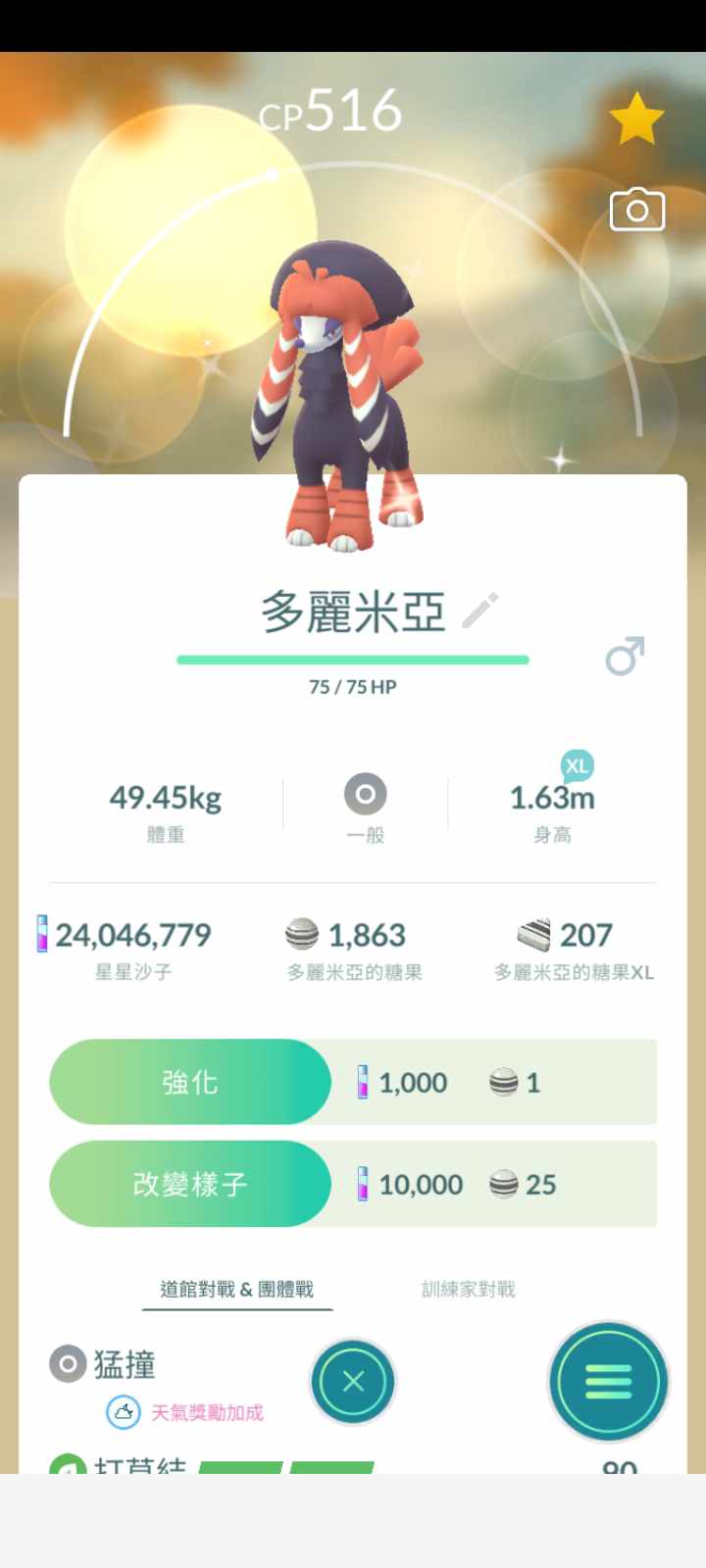
Task: Open the green hamburger menu button
Action: pos(608,1382)
